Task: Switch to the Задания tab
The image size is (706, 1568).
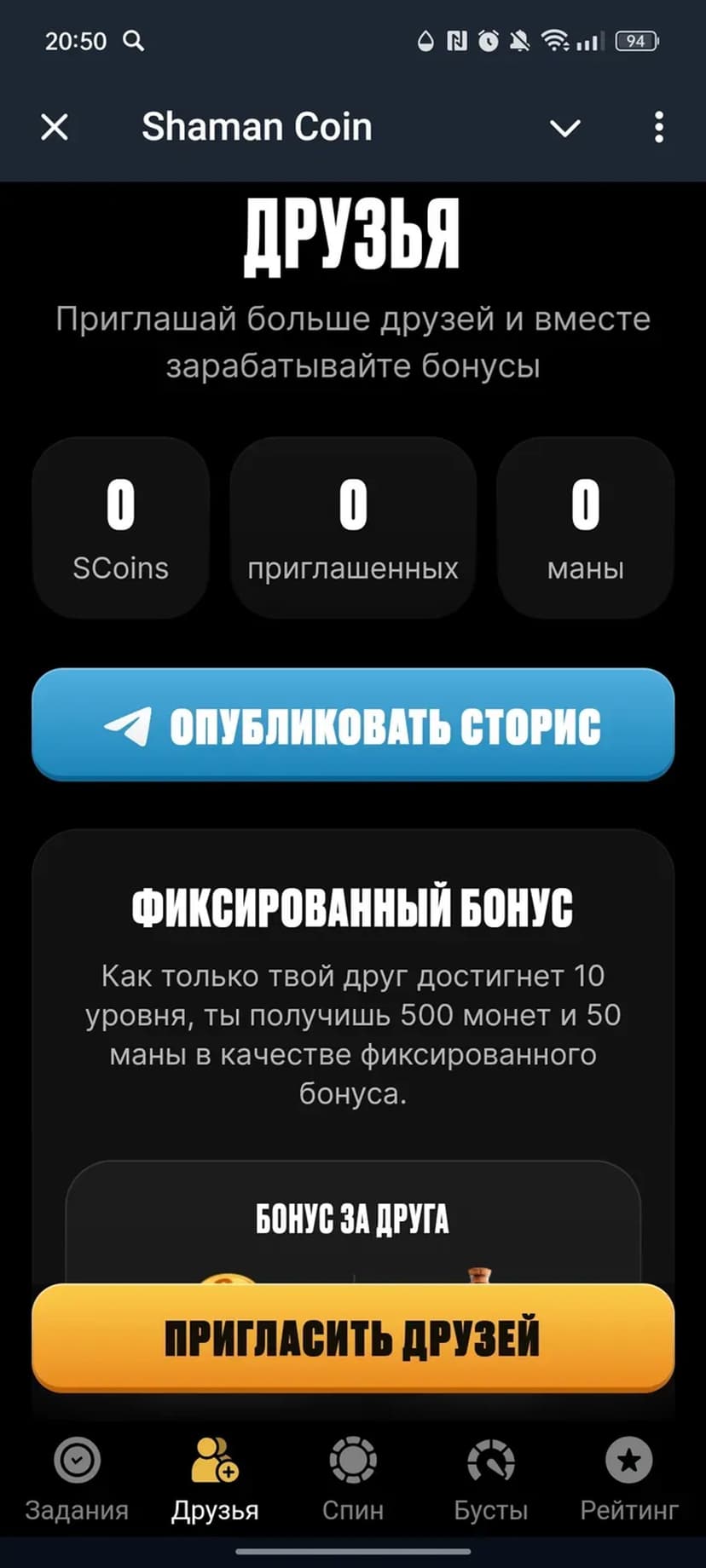Action: coord(77,1479)
